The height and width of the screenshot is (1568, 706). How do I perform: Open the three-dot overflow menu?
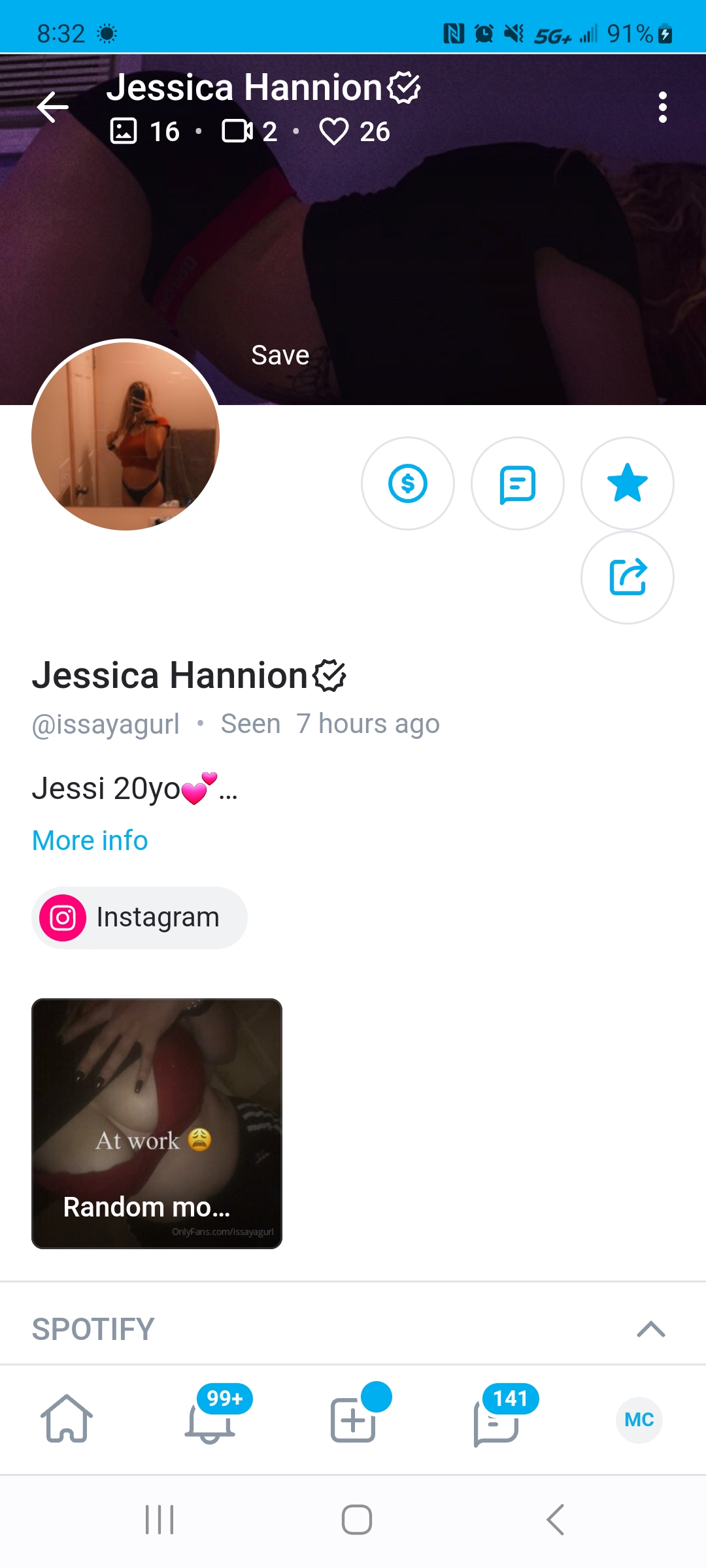pos(662,107)
